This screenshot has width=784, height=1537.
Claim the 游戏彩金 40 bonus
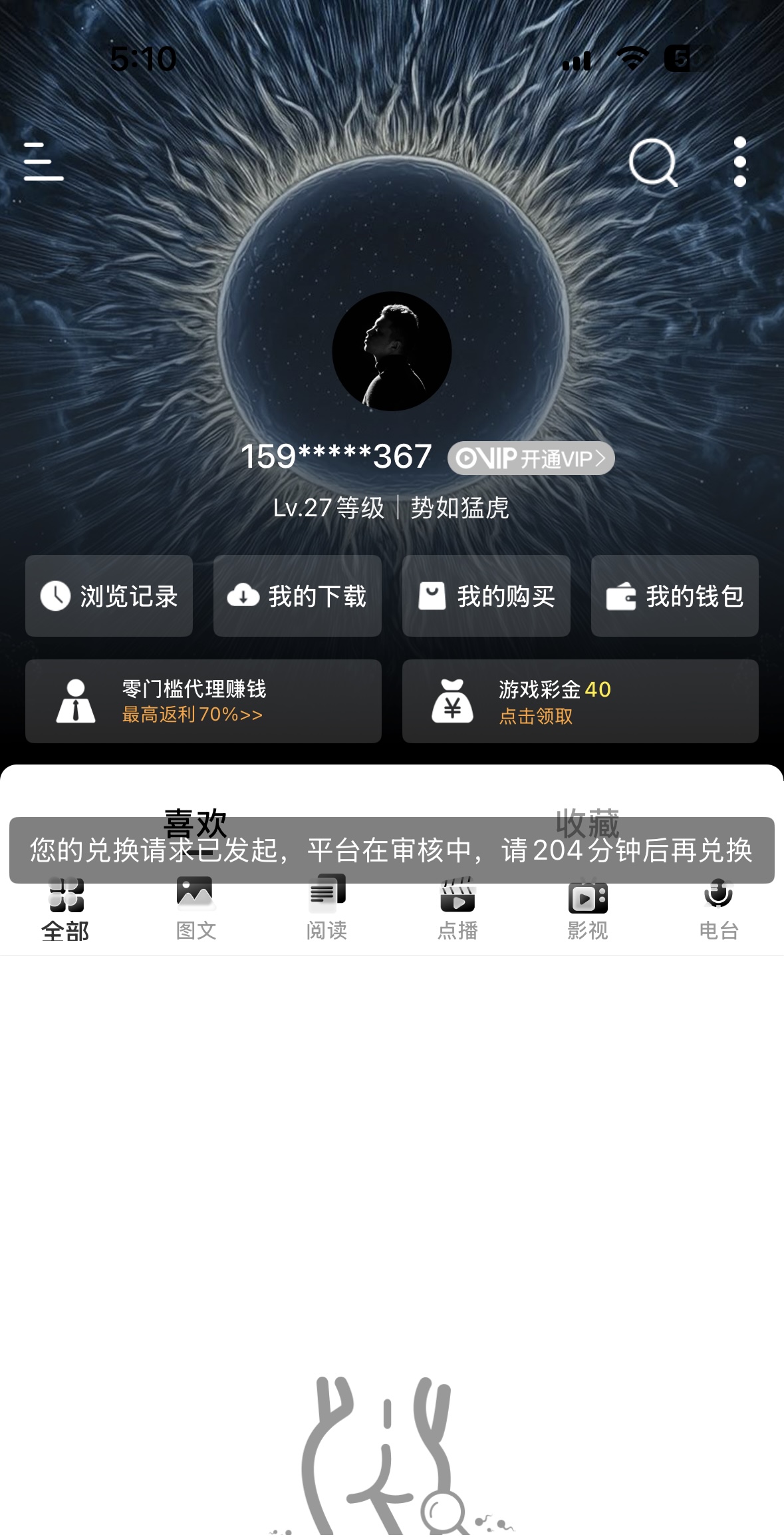(580, 701)
